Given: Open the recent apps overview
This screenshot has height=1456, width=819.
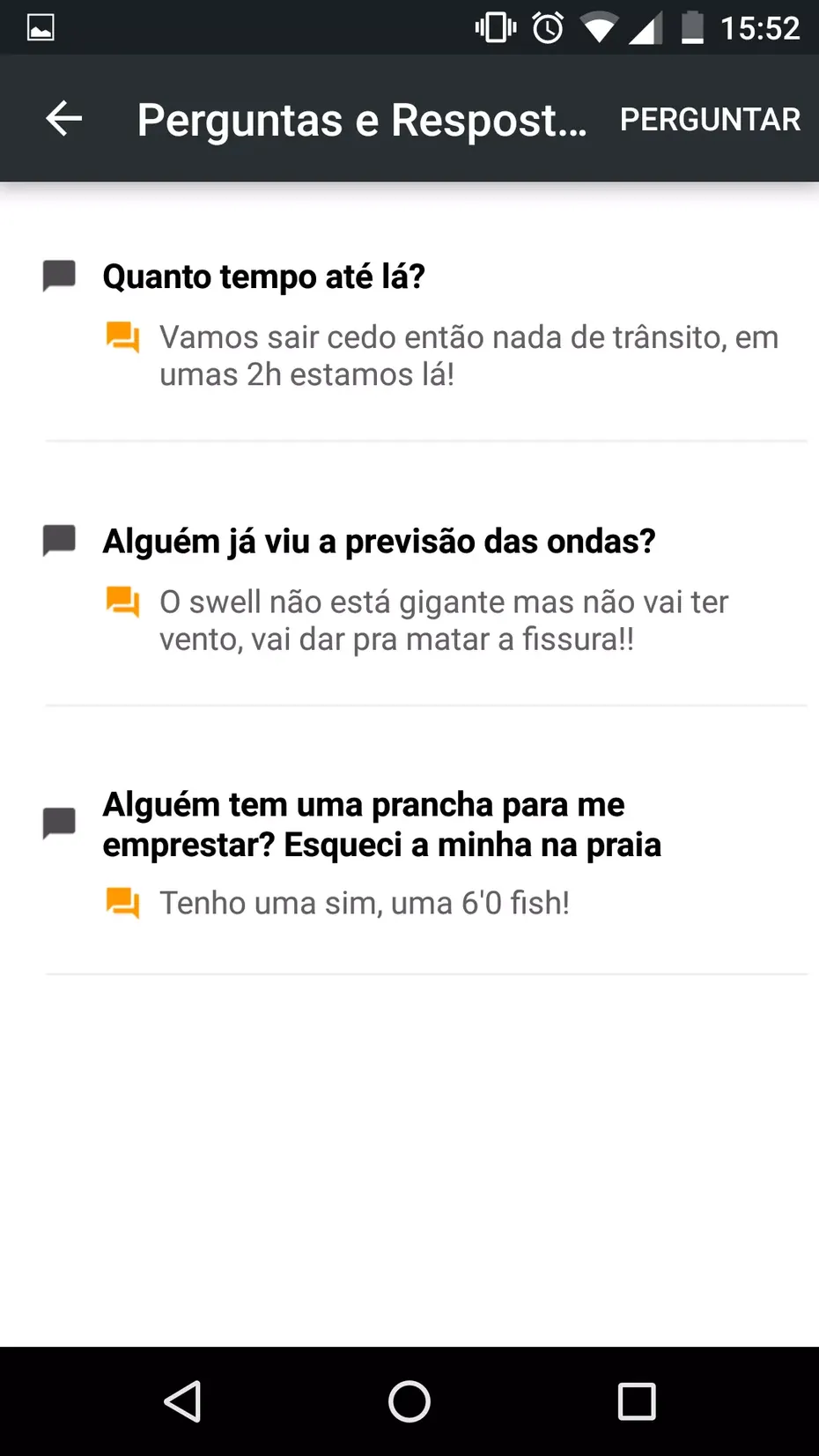Looking at the screenshot, I should (x=637, y=1401).
